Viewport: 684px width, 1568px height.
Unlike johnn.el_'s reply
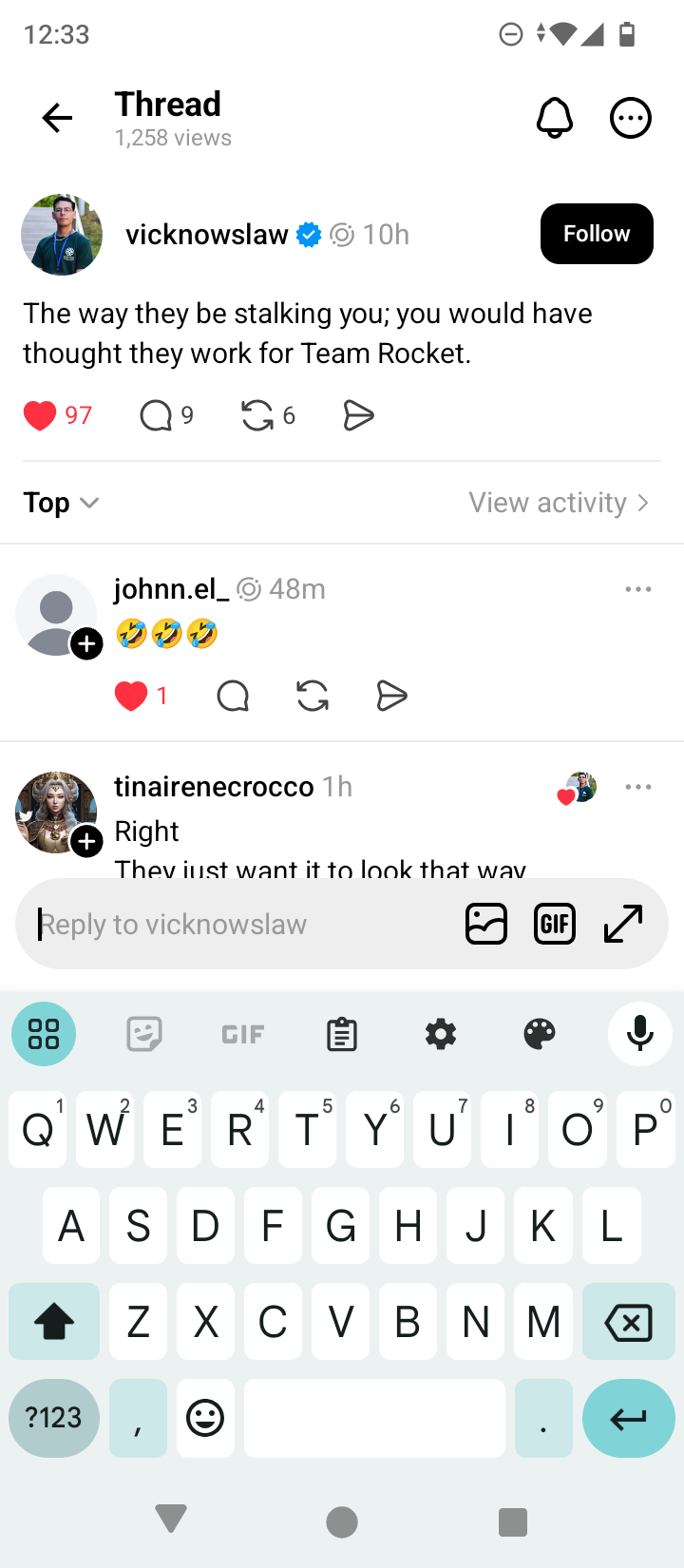[131, 697]
